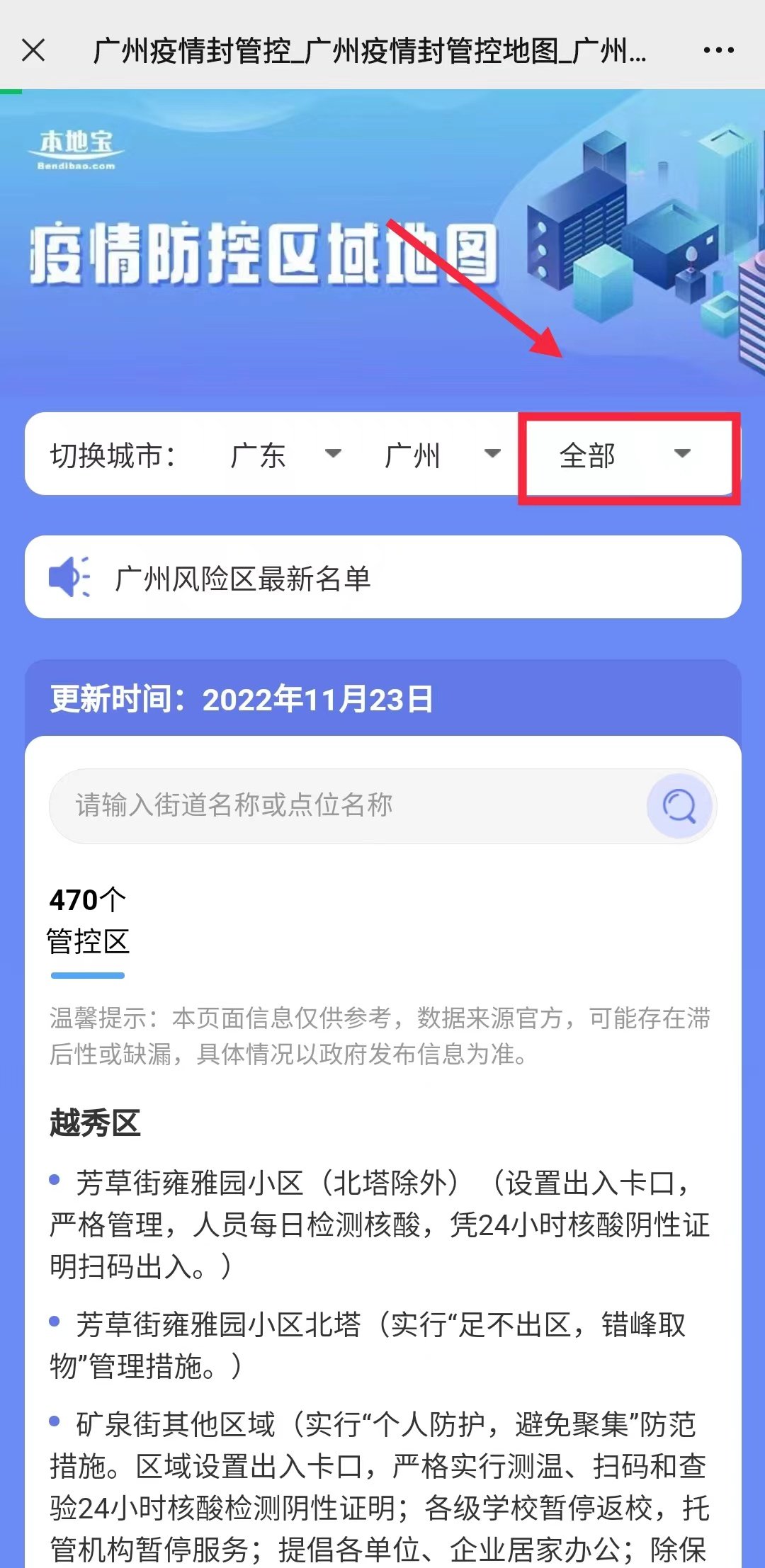Close the webpage with the X icon

[33, 50]
